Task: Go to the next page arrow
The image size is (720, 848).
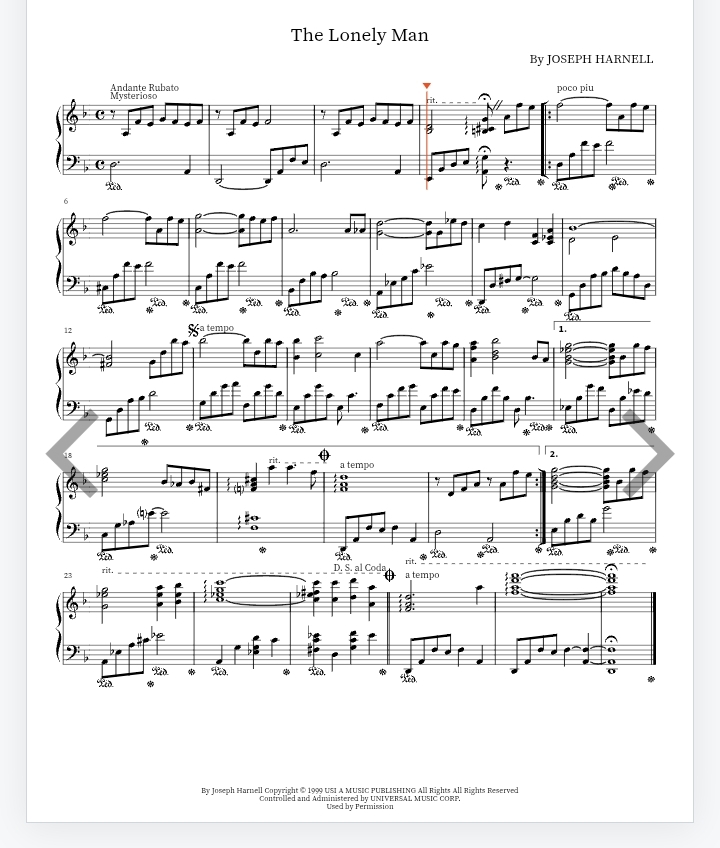Action: (649, 453)
